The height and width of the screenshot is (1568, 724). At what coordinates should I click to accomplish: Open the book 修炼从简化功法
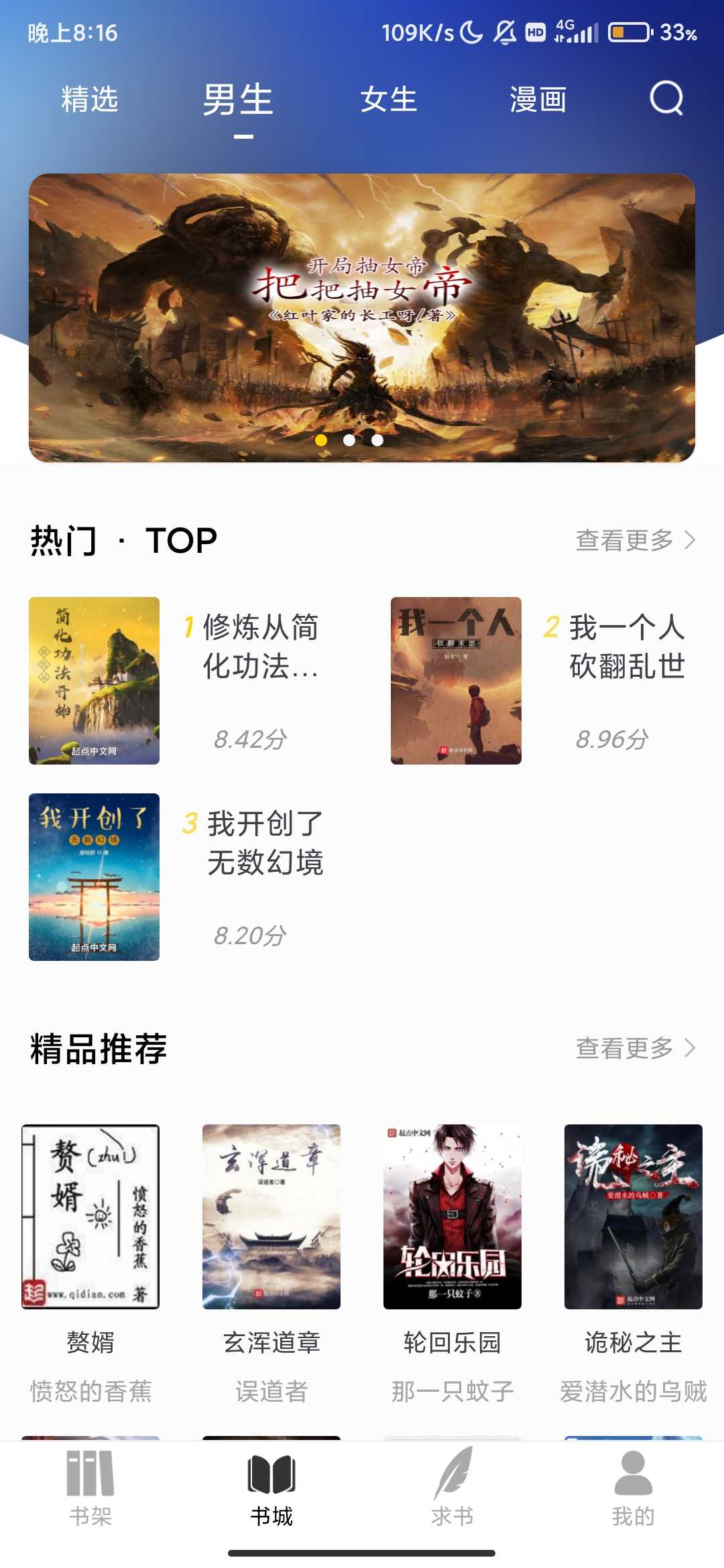pos(94,681)
